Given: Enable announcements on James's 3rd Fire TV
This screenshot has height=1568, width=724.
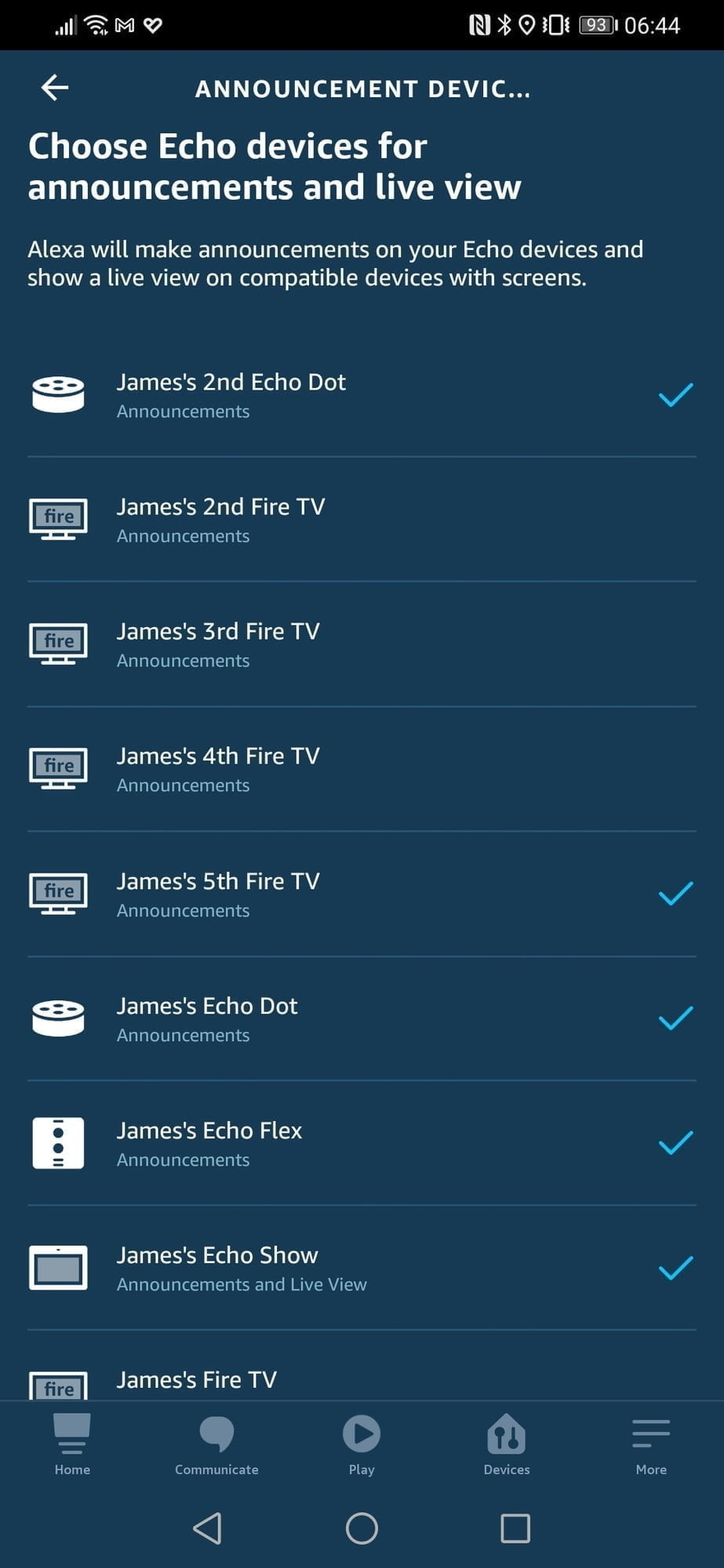Looking at the screenshot, I should [x=361, y=644].
